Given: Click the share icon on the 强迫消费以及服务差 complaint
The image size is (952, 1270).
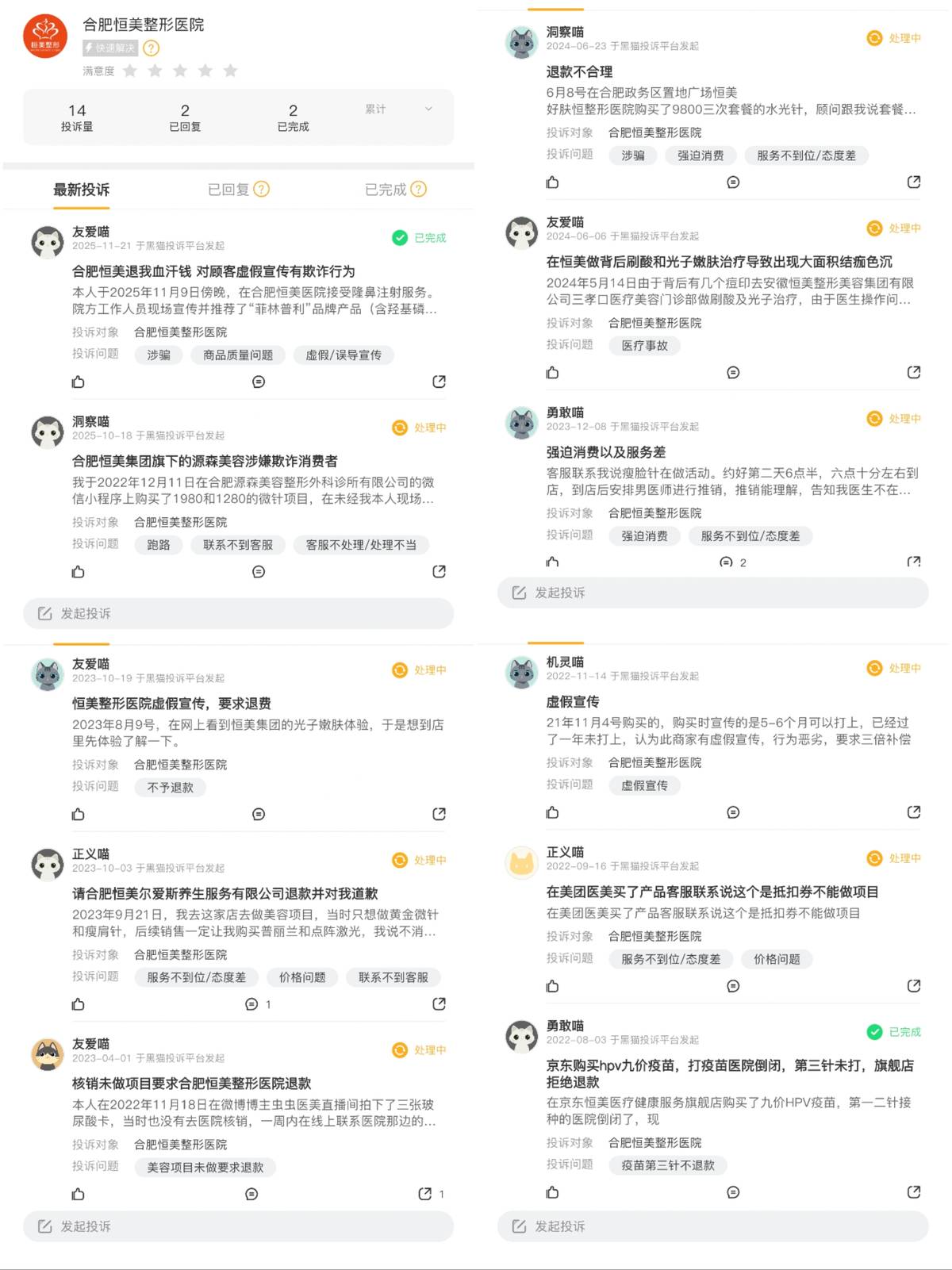Looking at the screenshot, I should click(x=913, y=562).
